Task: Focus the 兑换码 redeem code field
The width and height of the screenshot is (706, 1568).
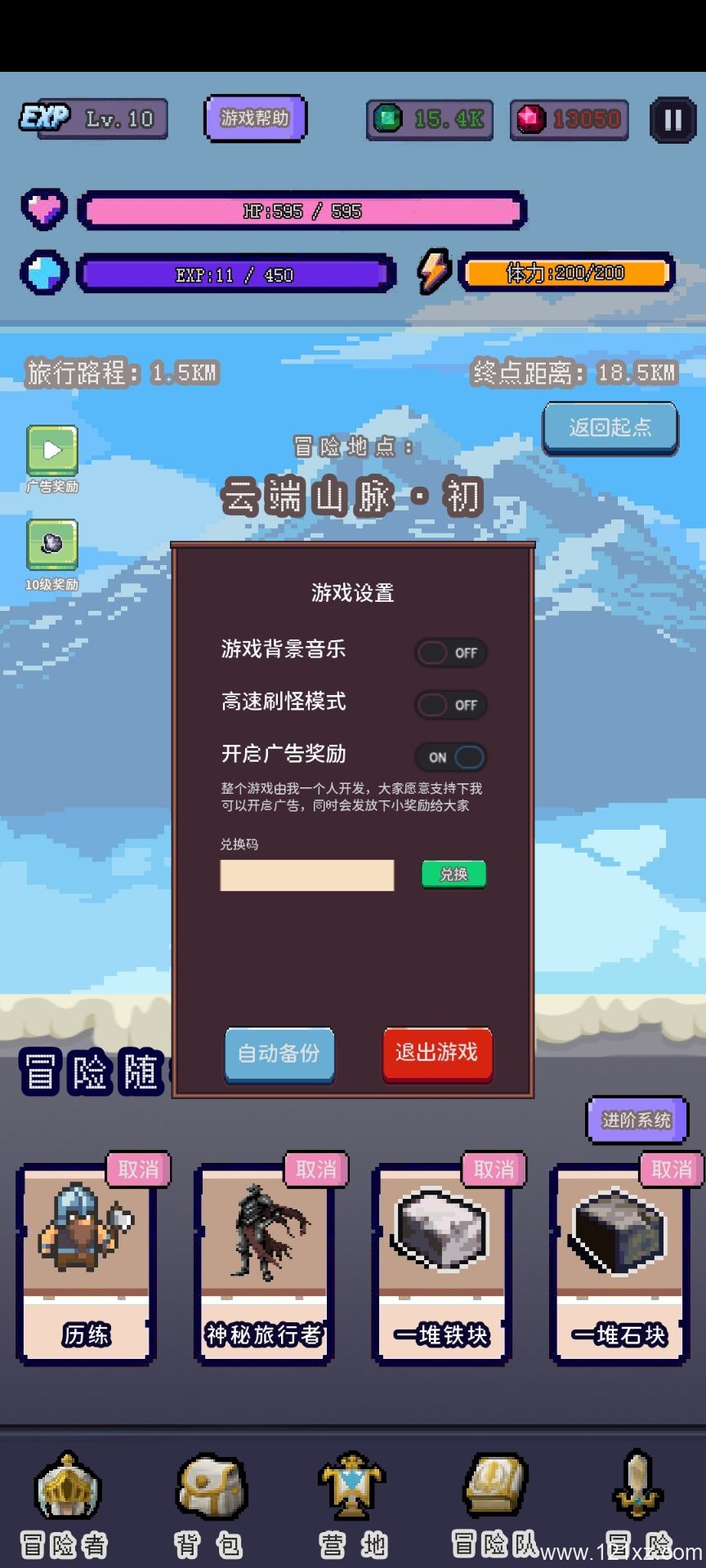Action: [x=306, y=875]
